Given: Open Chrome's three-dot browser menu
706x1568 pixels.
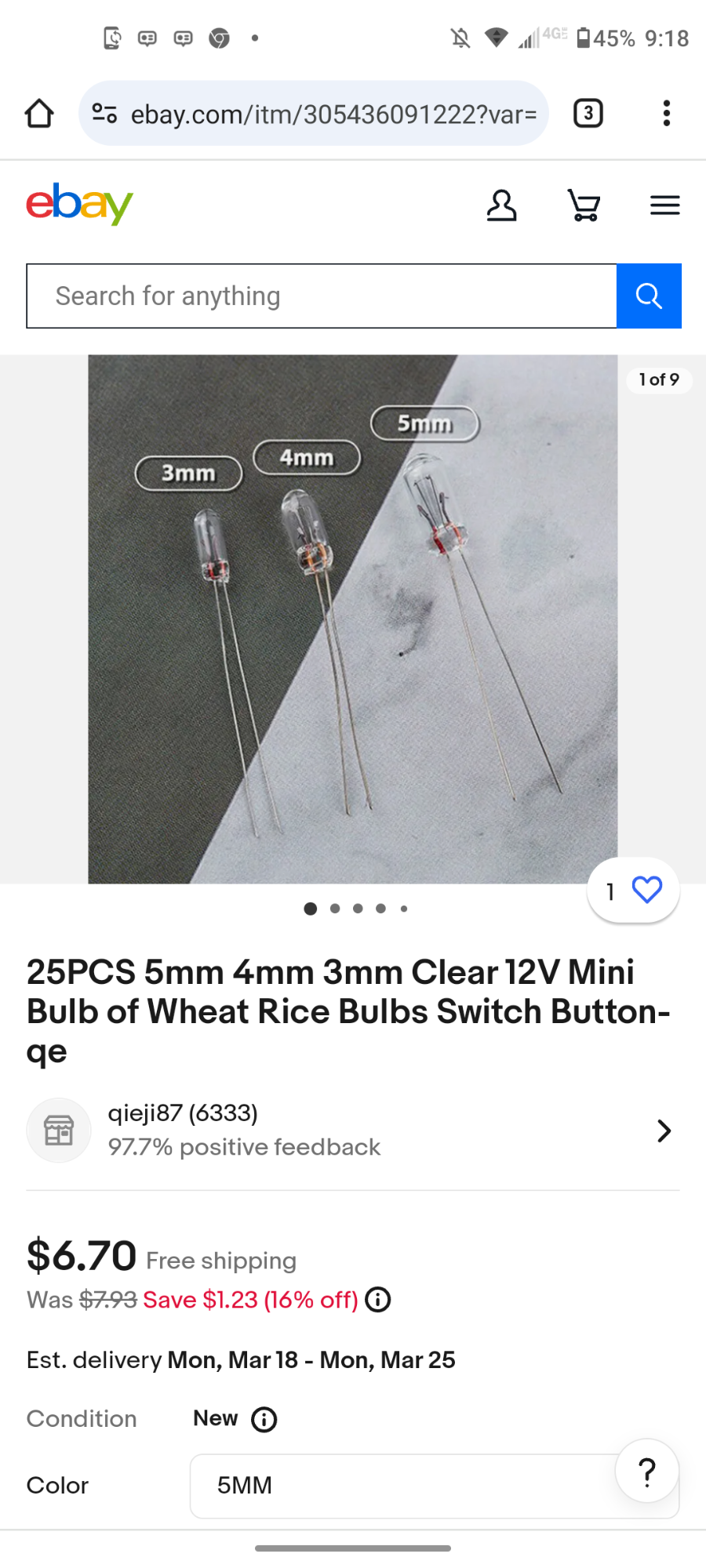Looking at the screenshot, I should point(666,114).
